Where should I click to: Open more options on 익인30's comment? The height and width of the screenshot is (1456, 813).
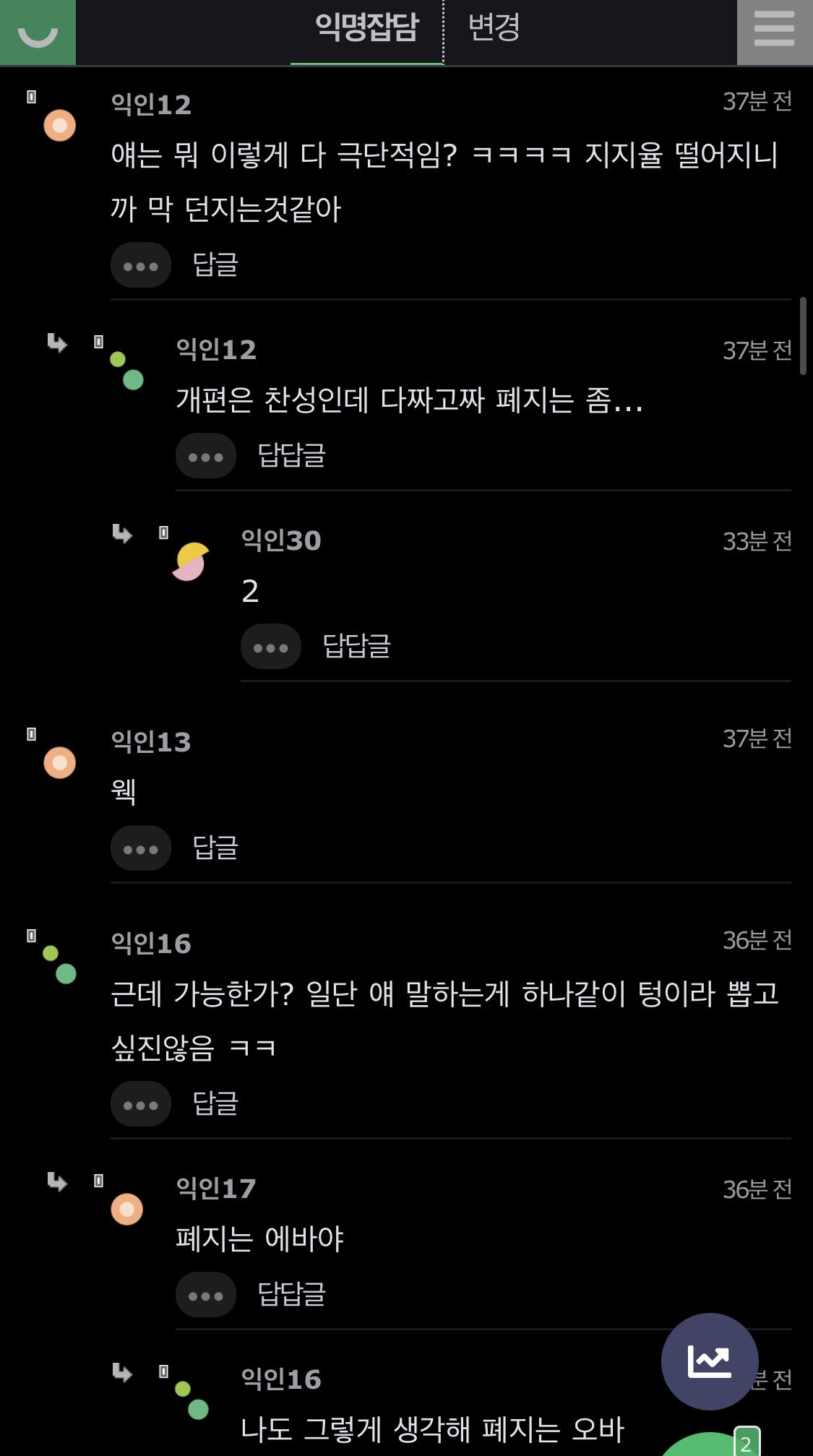[271, 647]
